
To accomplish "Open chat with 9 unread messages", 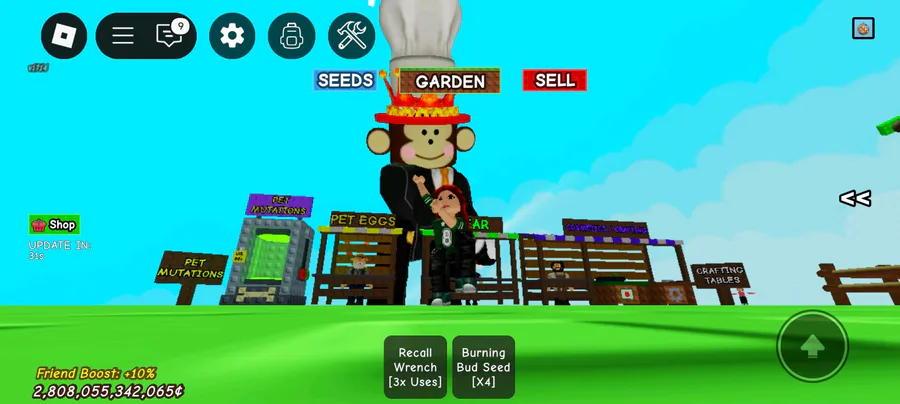I will pyautogui.click(x=170, y=34).
